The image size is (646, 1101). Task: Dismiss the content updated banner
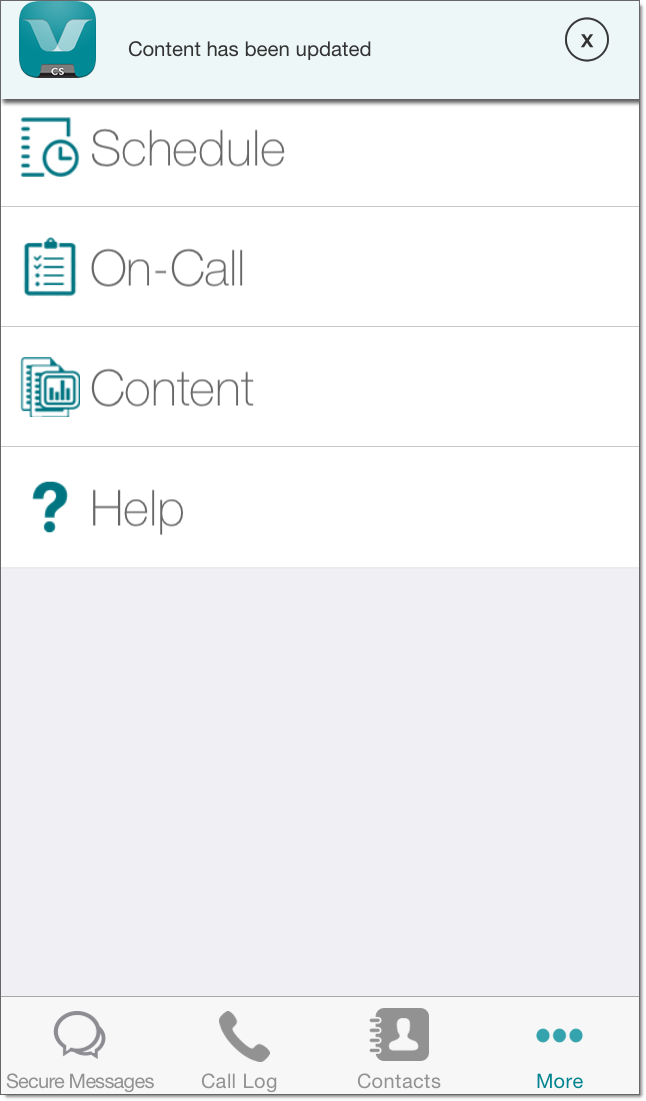(x=587, y=40)
